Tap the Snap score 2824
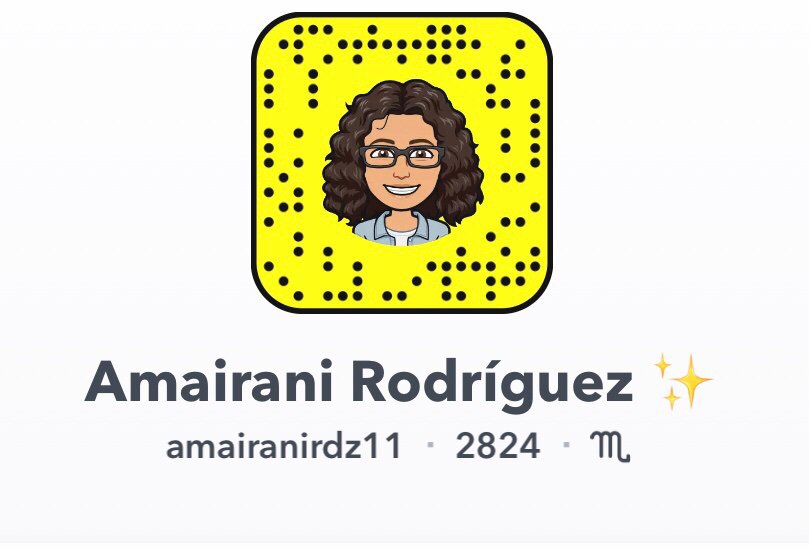 tap(497, 446)
